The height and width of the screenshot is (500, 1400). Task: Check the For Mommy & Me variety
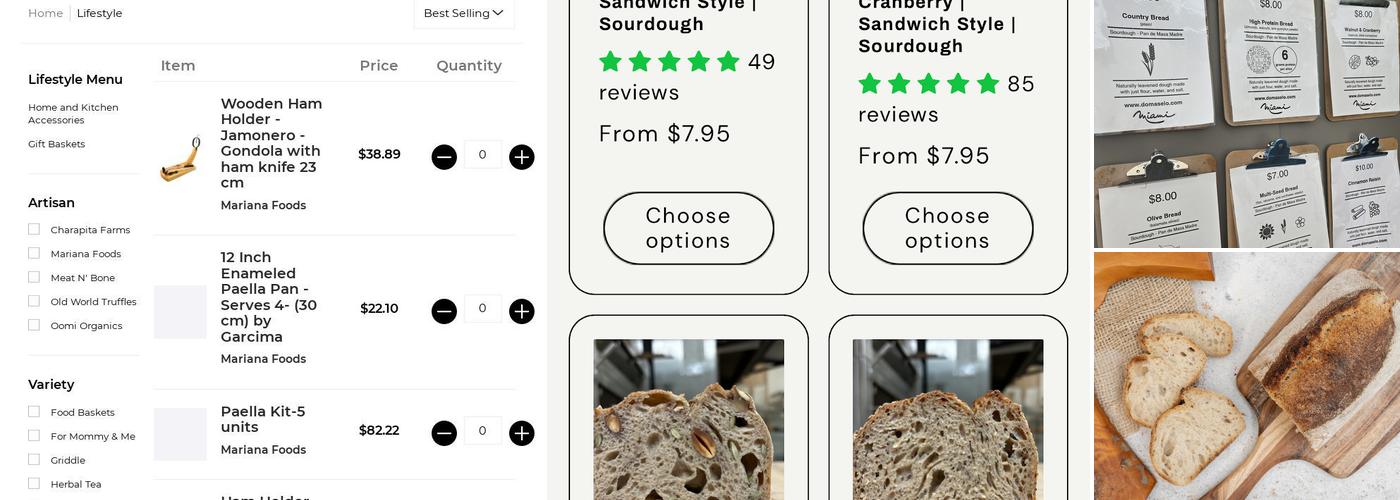point(34,435)
